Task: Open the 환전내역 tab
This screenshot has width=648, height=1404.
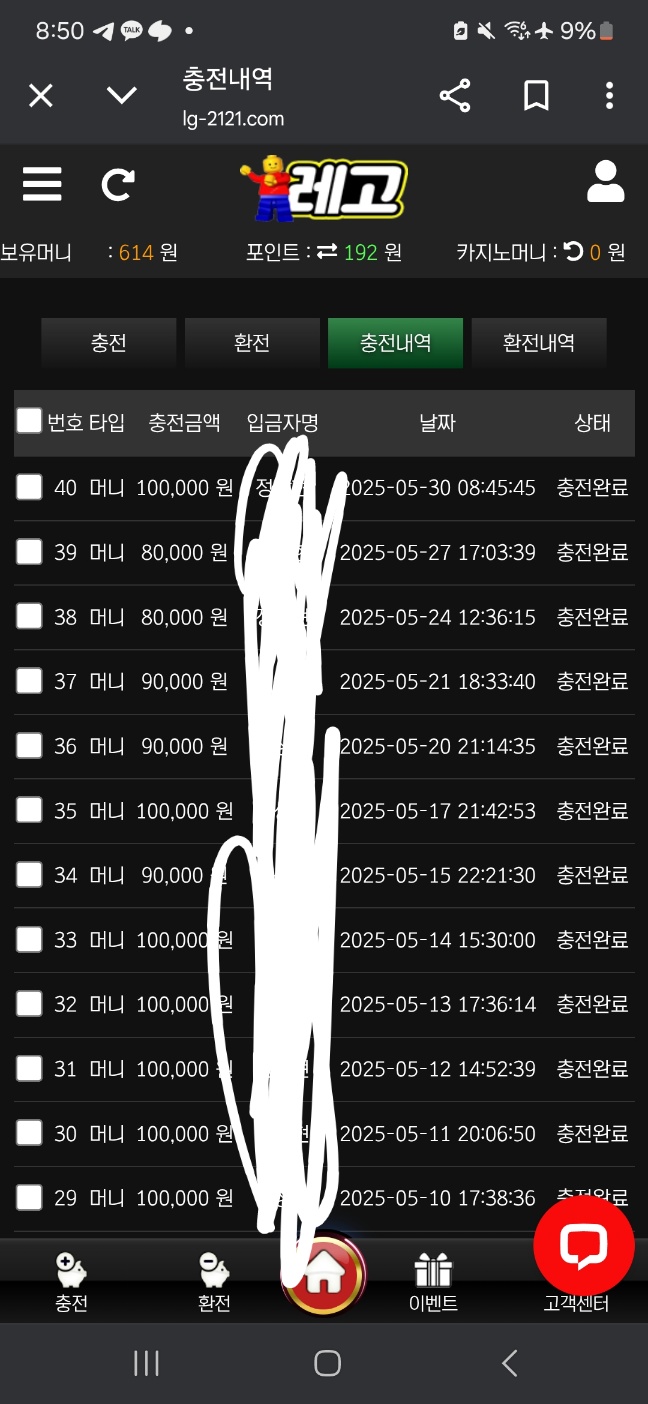Action: point(538,343)
